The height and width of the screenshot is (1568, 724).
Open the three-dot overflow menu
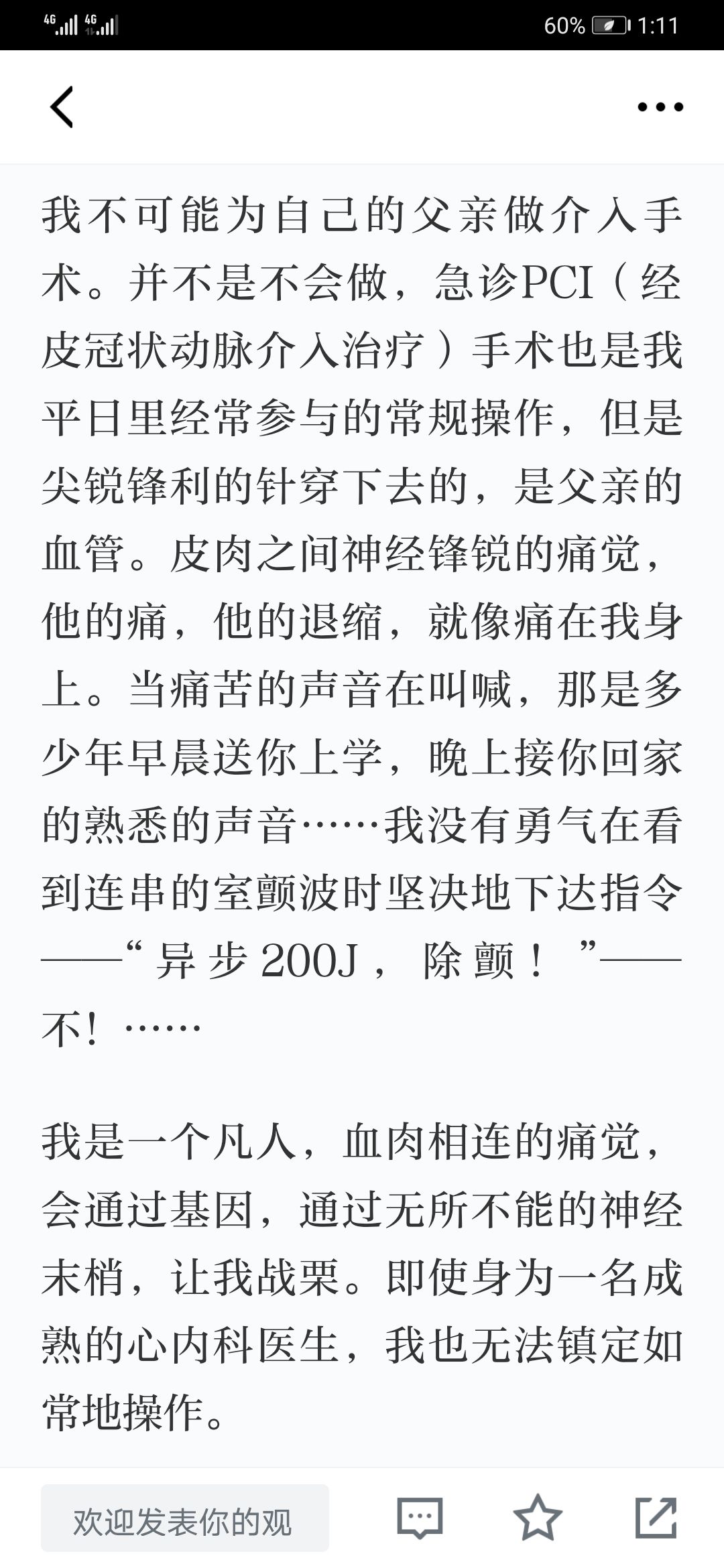pos(660,107)
